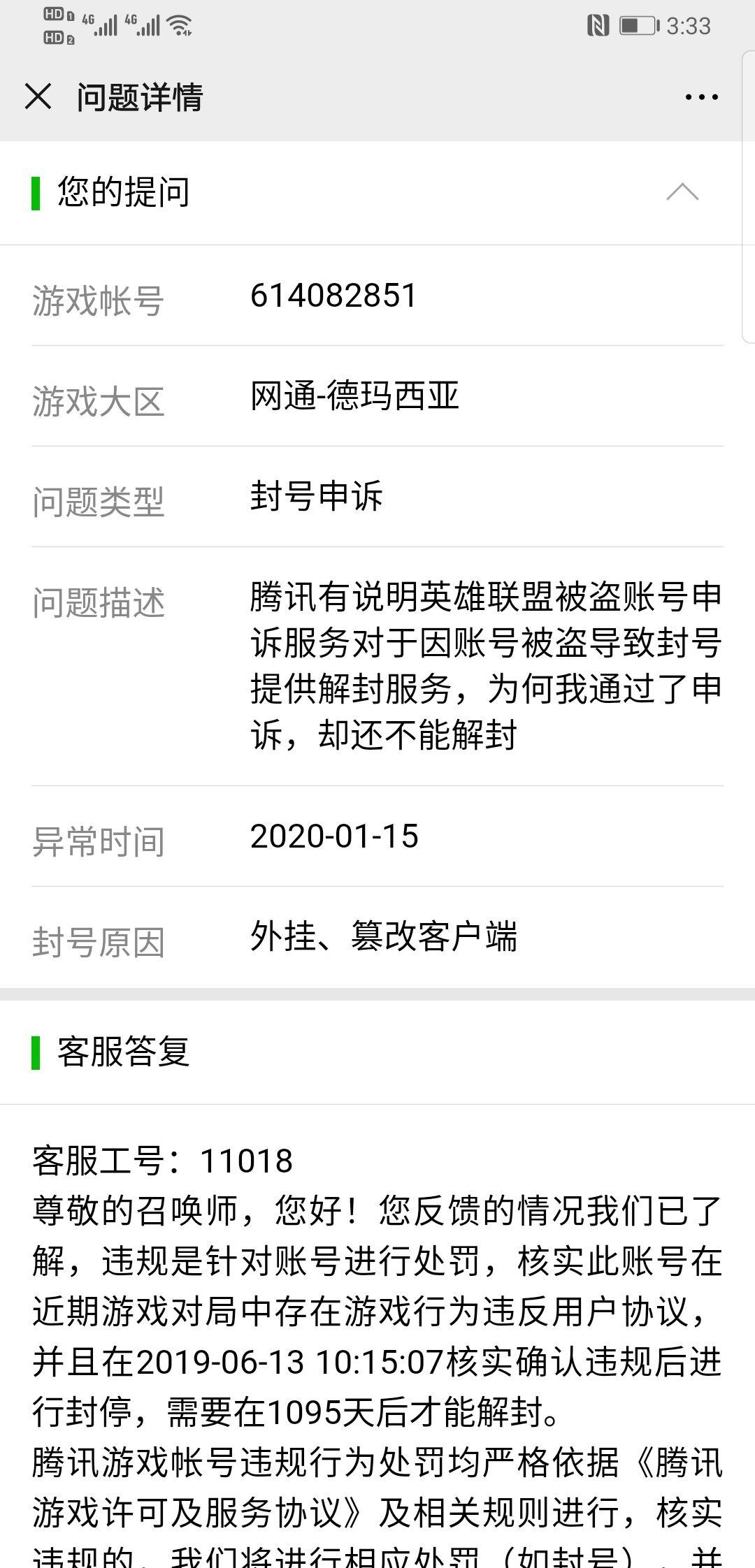Open the three-dot overflow menu
Image resolution: width=755 pixels, height=1568 pixels.
tap(701, 97)
